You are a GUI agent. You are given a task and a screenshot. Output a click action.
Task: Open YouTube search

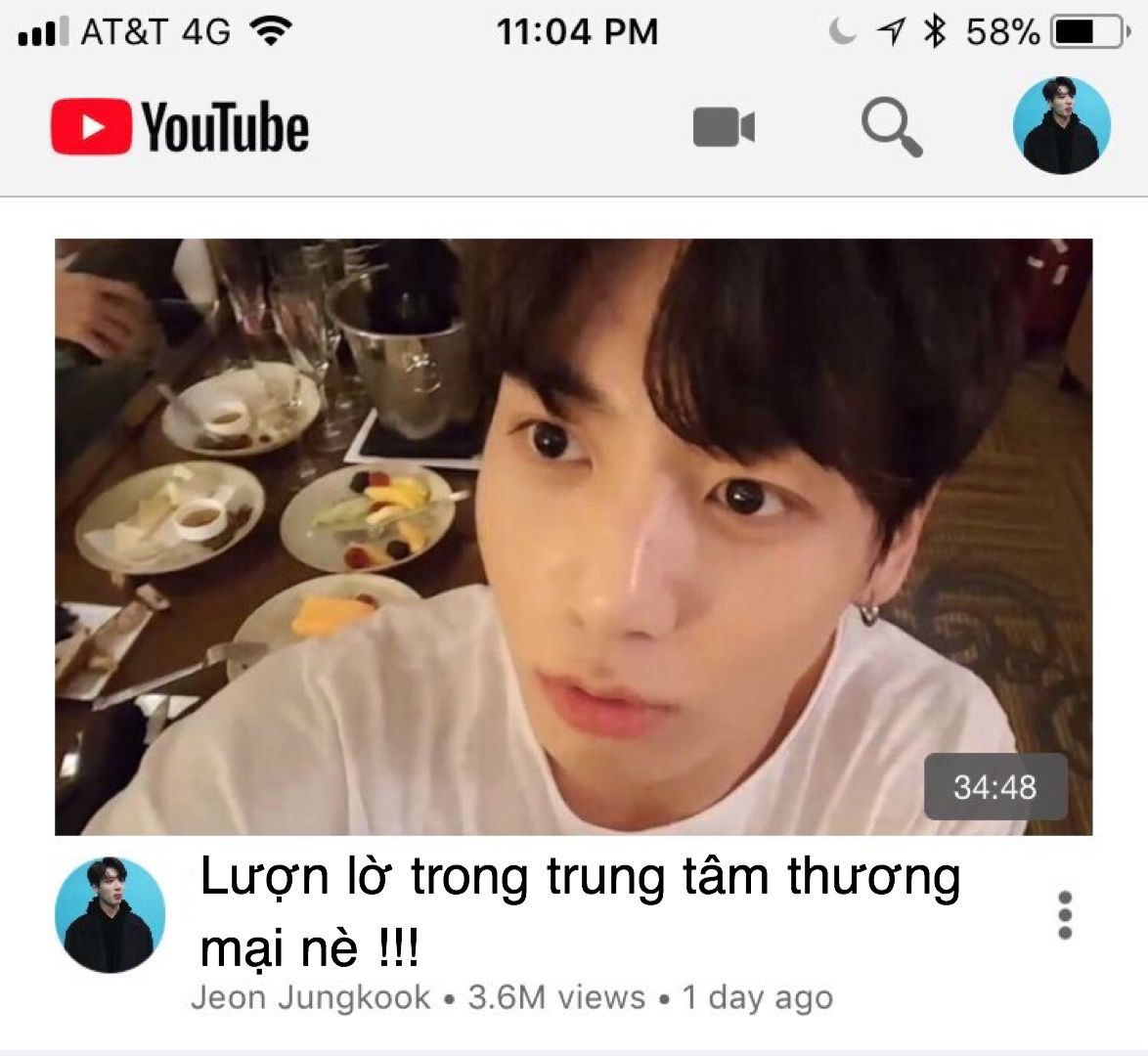[x=891, y=128]
